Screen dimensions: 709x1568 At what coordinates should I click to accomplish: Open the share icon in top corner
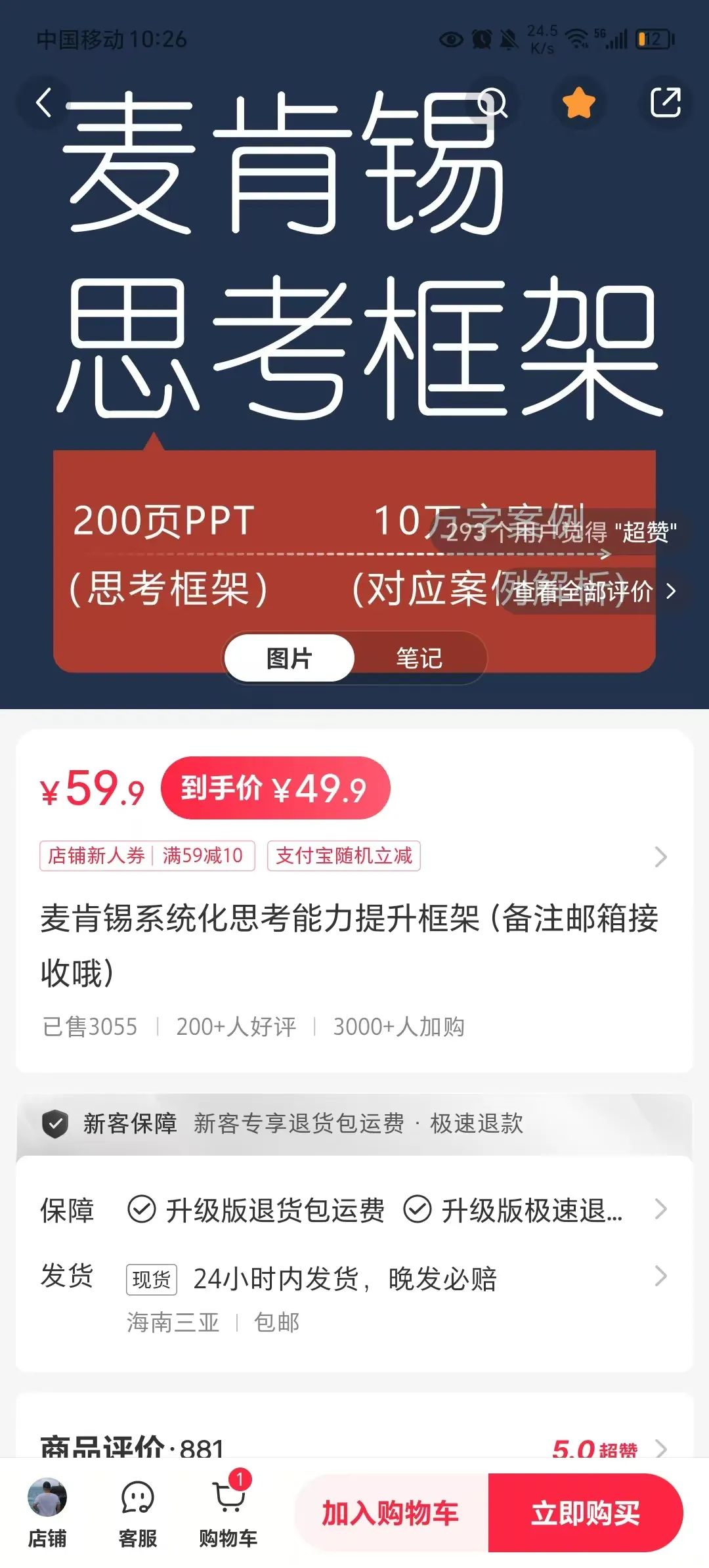click(x=666, y=102)
